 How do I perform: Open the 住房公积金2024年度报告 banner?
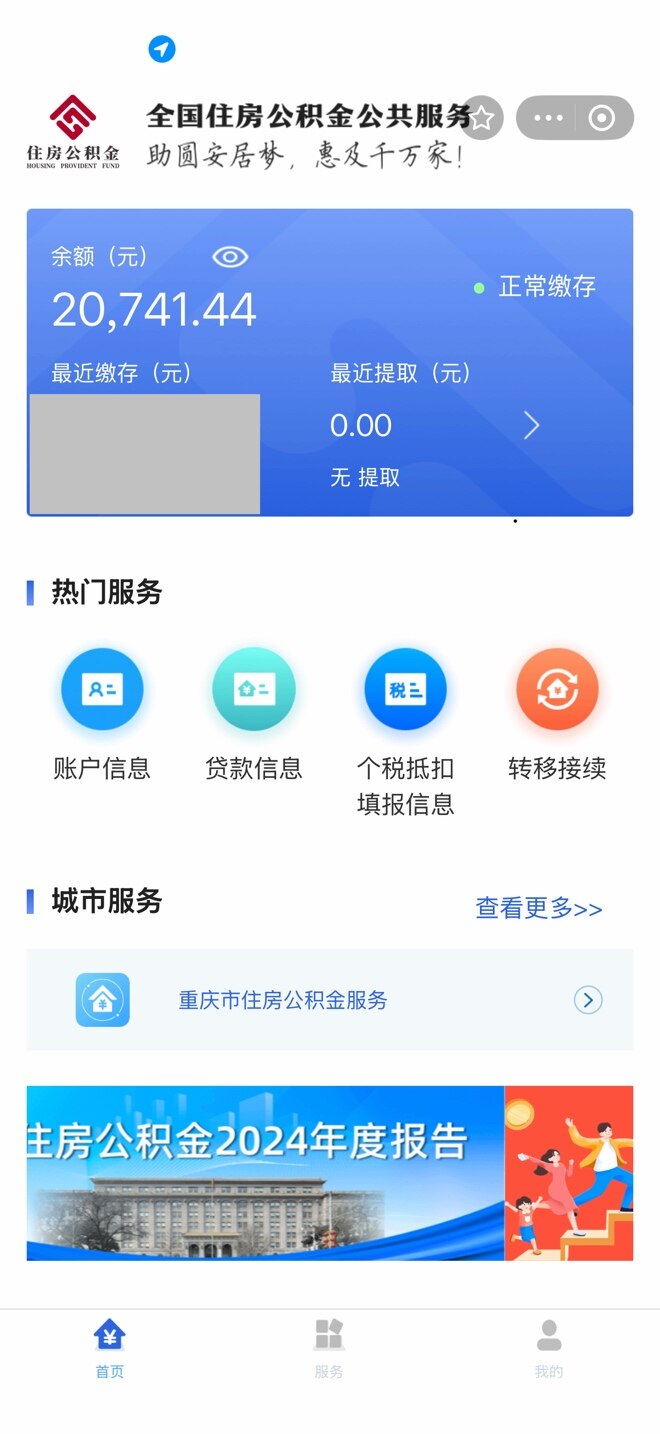click(330, 1172)
